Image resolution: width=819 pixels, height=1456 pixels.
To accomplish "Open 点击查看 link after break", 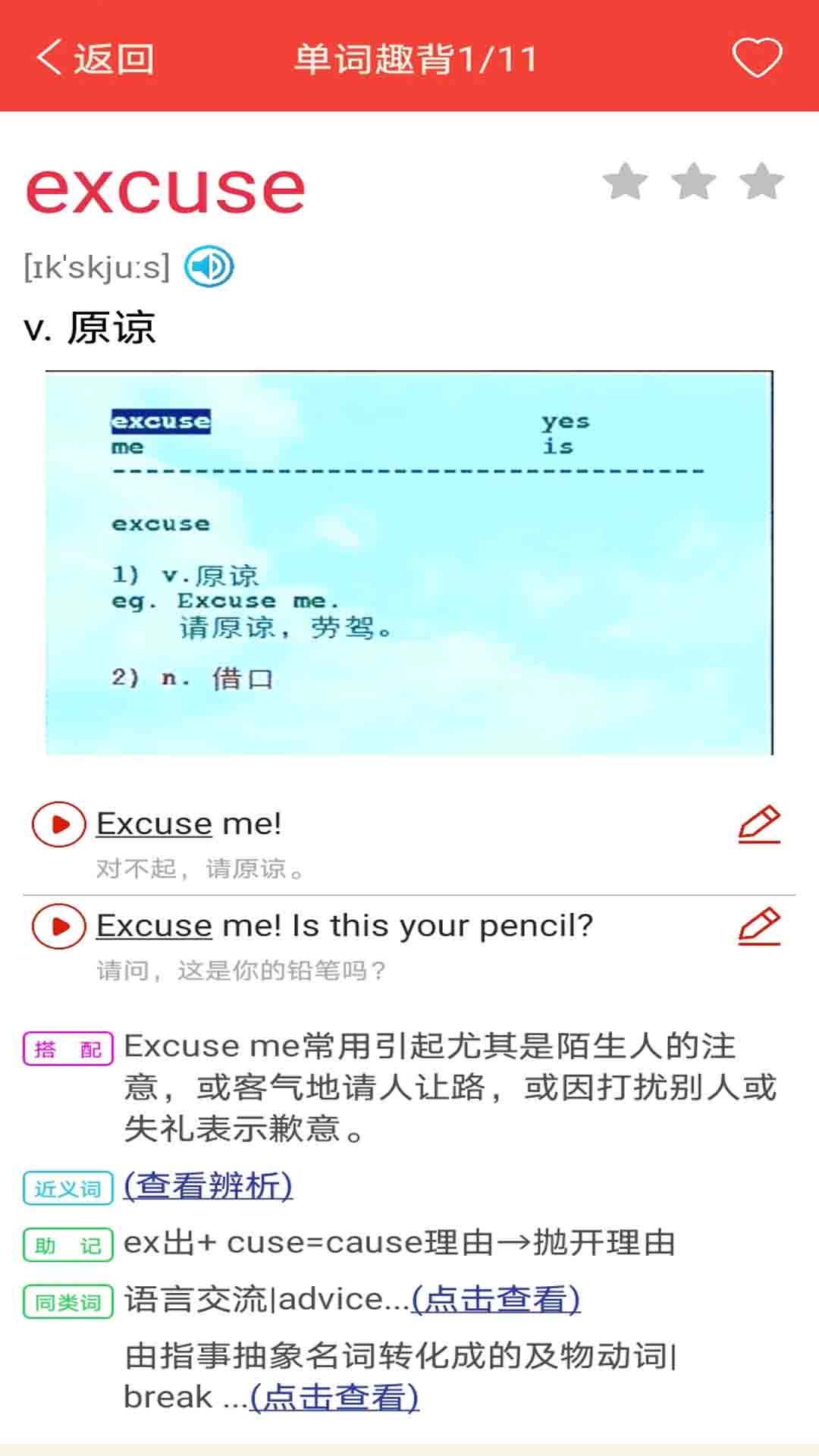I will coord(334,1397).
